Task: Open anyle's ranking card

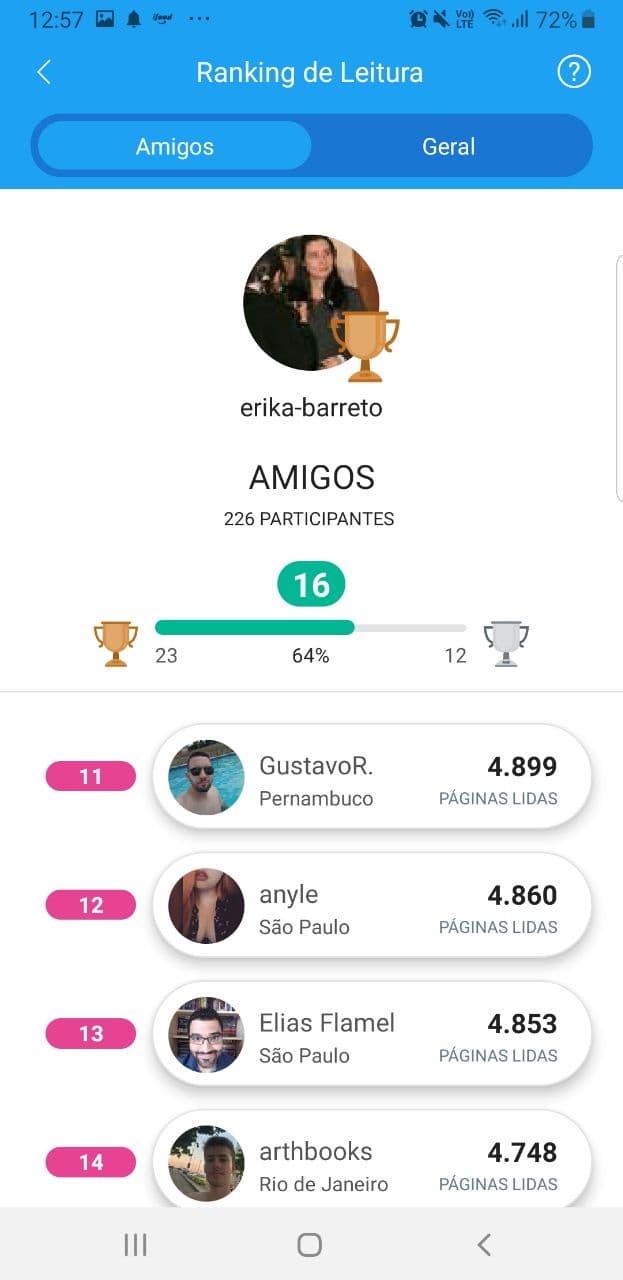Action: tap(371, 905)
